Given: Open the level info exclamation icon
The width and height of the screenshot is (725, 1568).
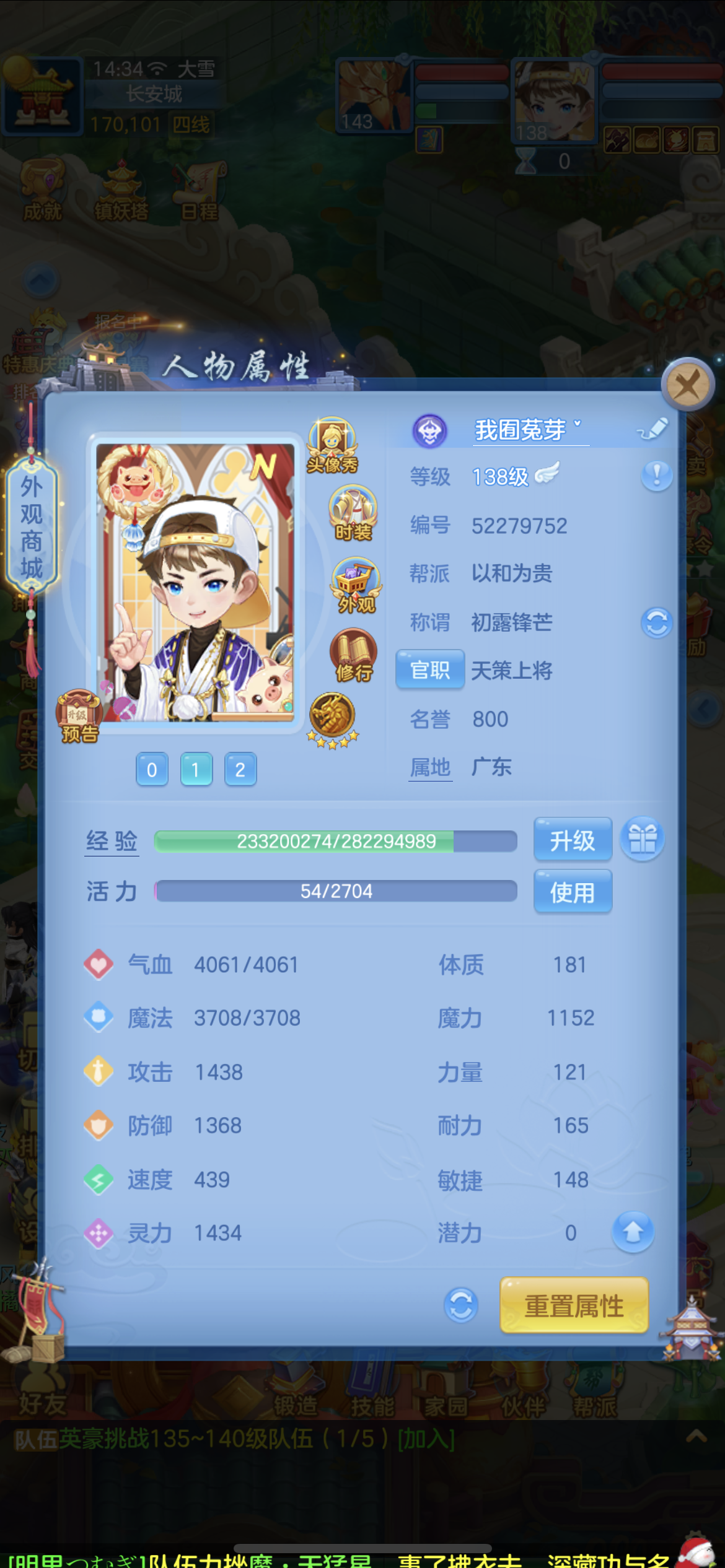Looking at the screenshot, I should pos(657,476).
